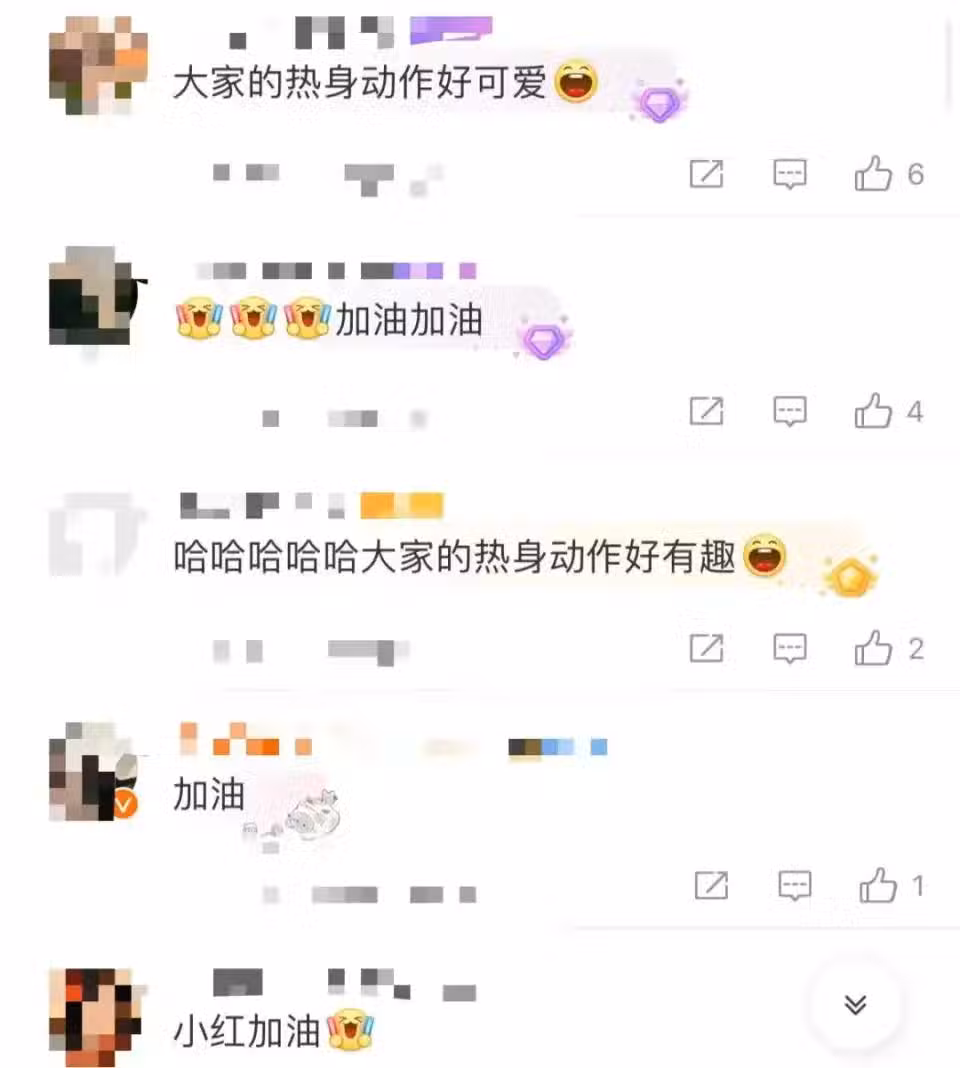Share the comment 大家的热身动作好可爱

pos(707,175)
